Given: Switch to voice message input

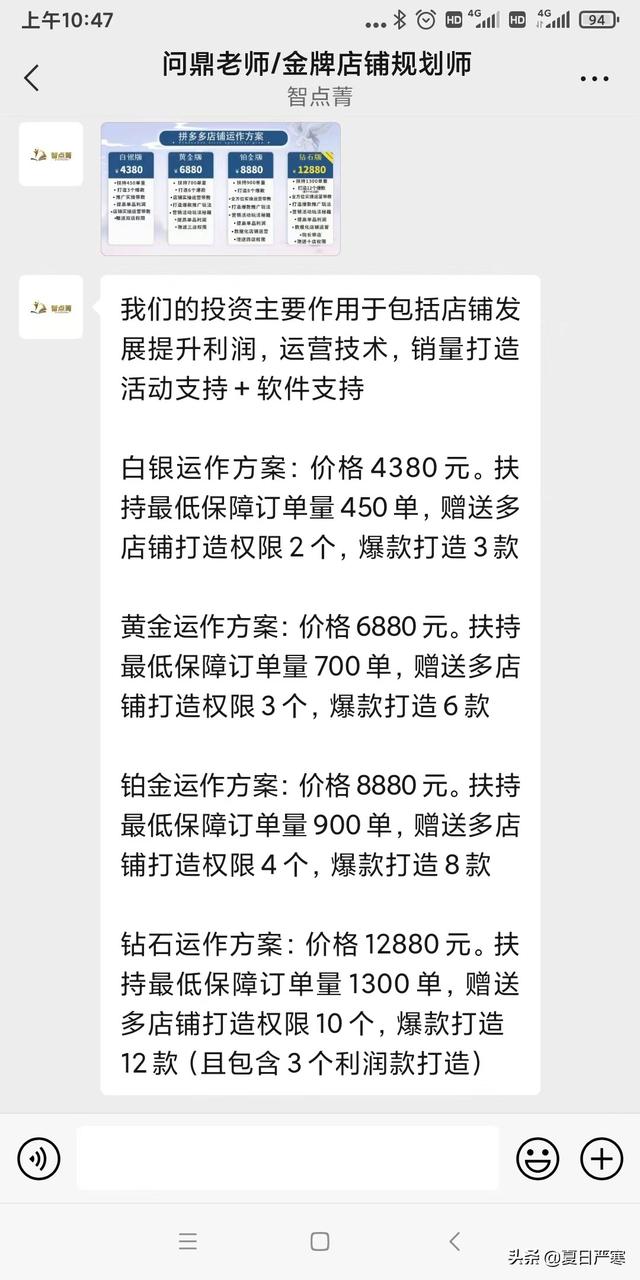Looking at the screenshot, I should pos(39,1158).
